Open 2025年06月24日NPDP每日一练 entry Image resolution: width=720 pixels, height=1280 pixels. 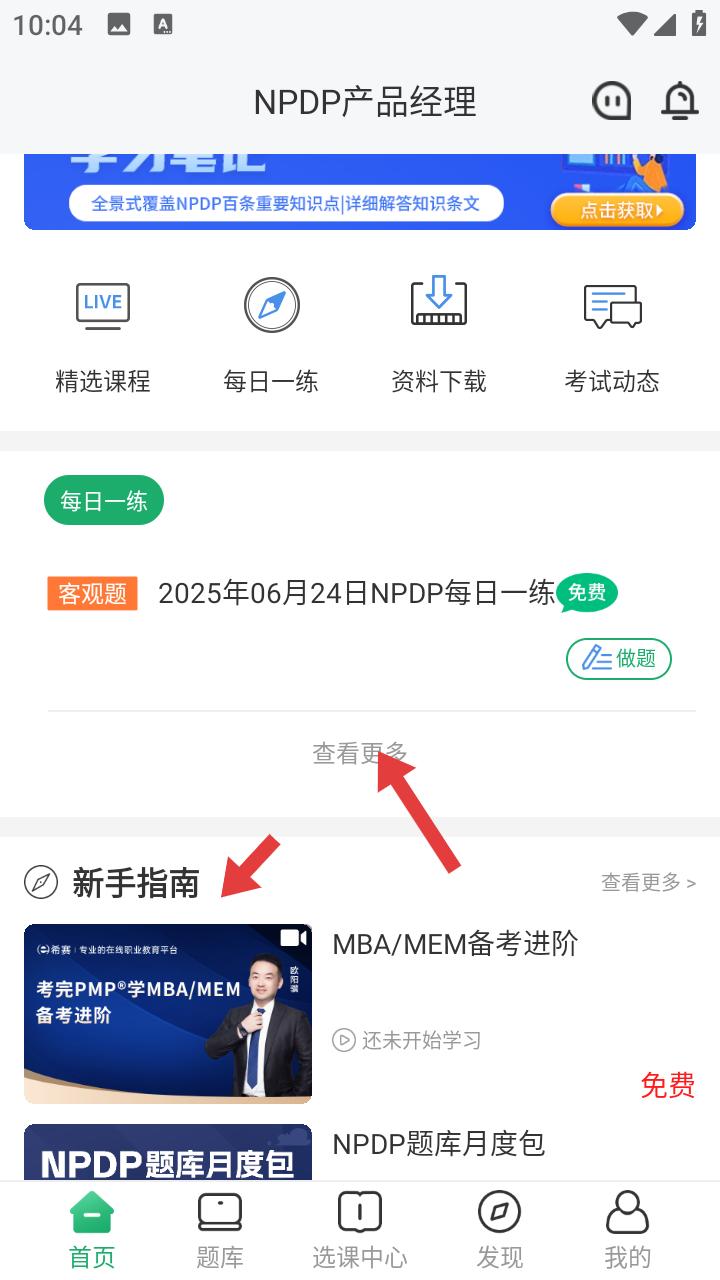(356, 594)
